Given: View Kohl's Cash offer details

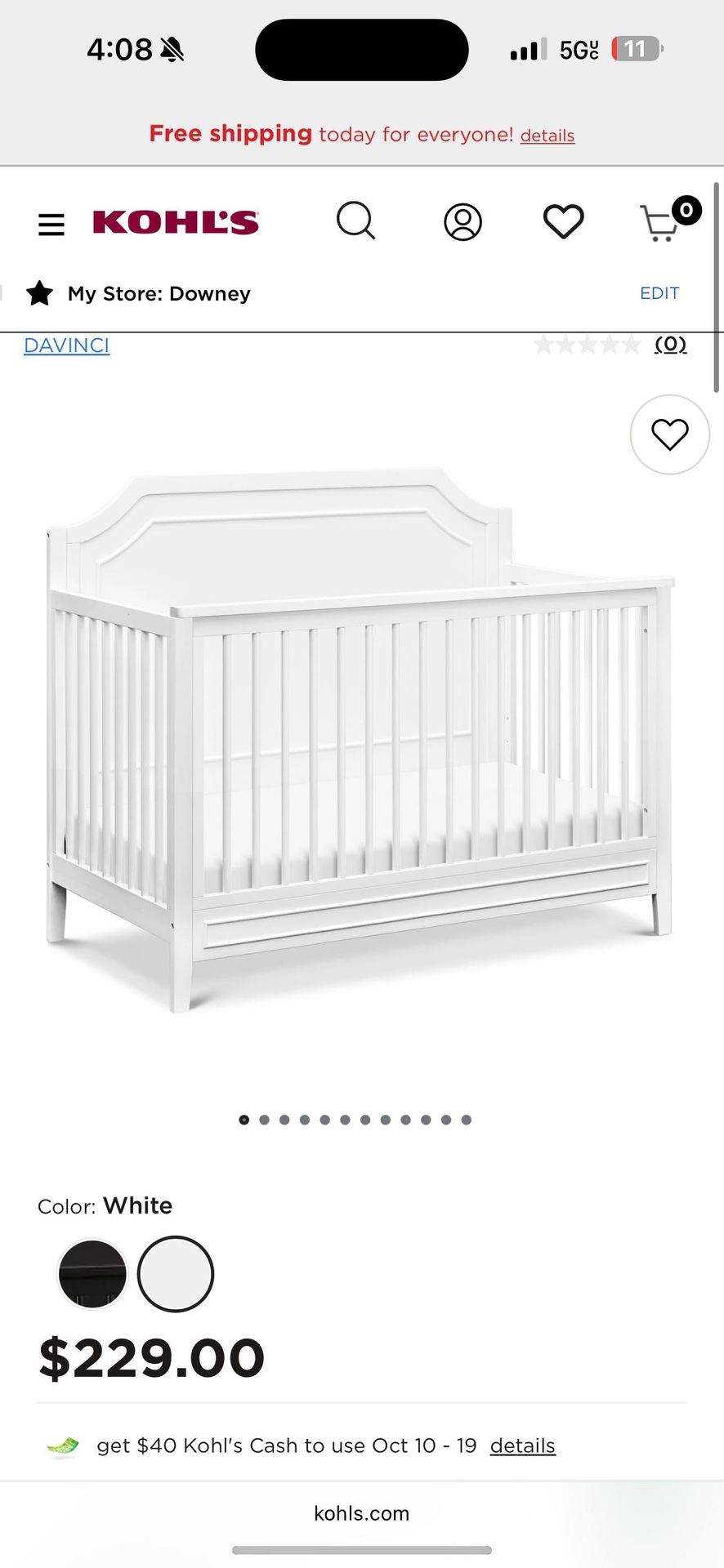Looking at the screenshot, I should pos(522,1446).
